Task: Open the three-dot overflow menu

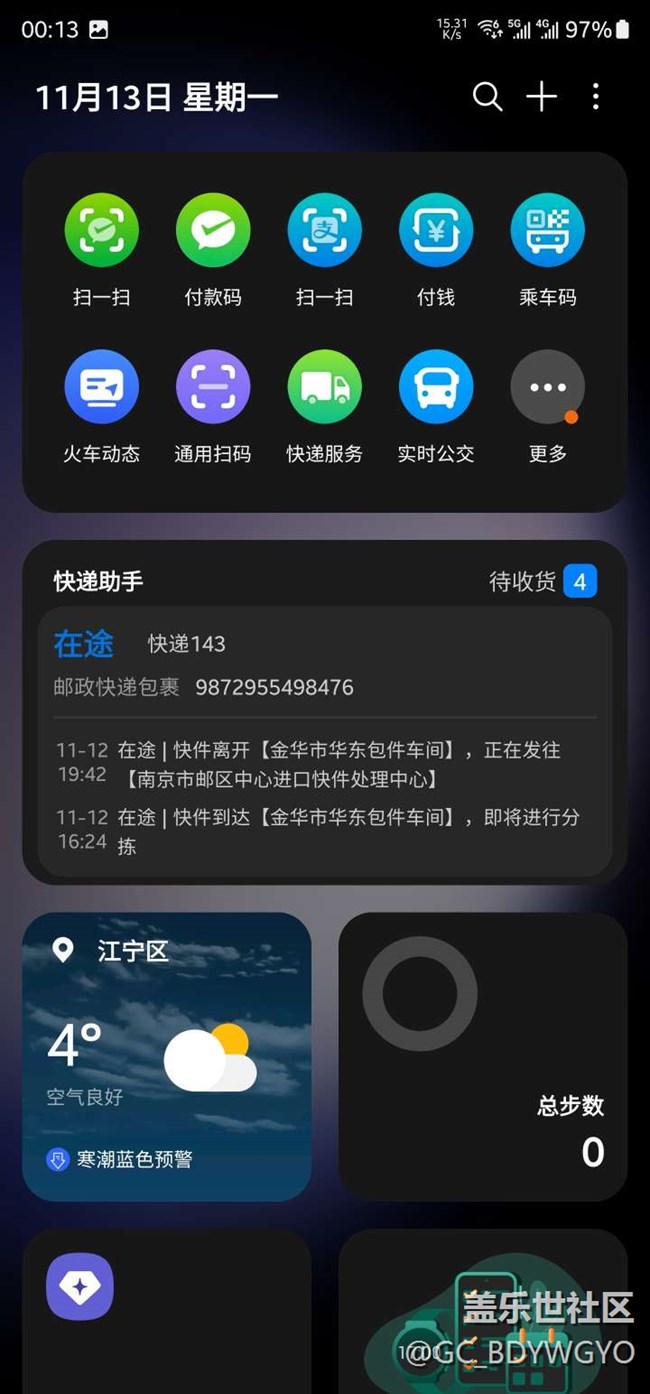Action: click(596, 97)
